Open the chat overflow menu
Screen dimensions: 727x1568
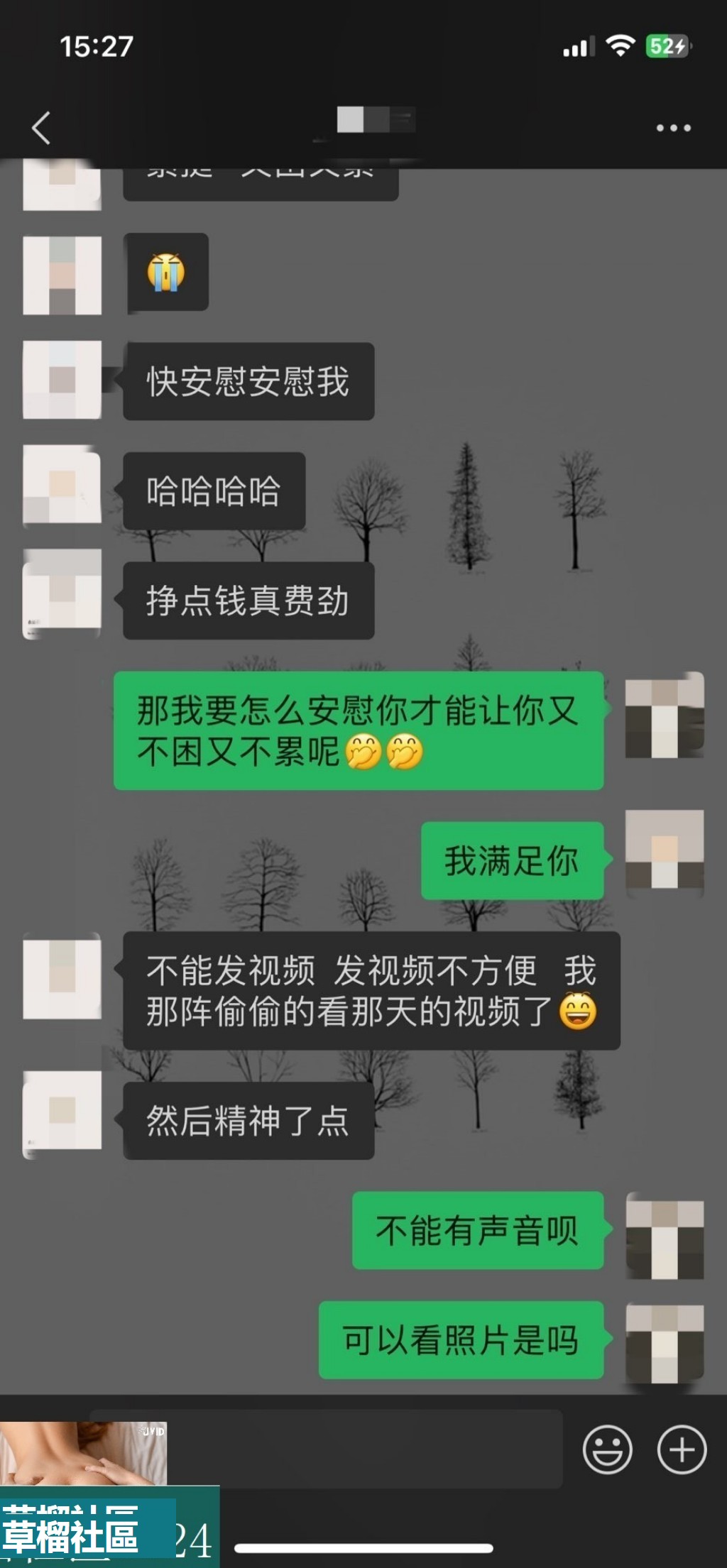(672, 128)
